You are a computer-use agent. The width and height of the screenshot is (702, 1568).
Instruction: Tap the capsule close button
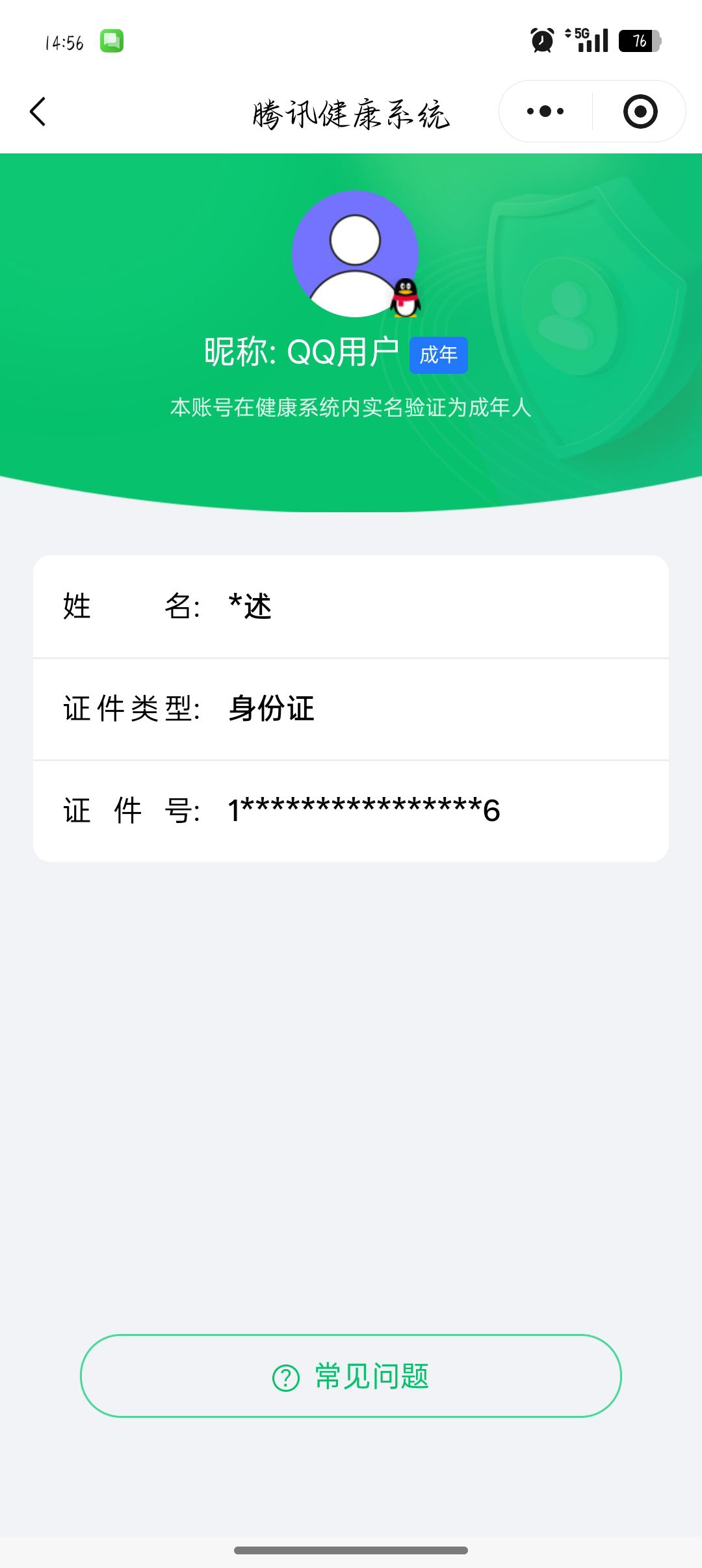(x=640, y=111)
